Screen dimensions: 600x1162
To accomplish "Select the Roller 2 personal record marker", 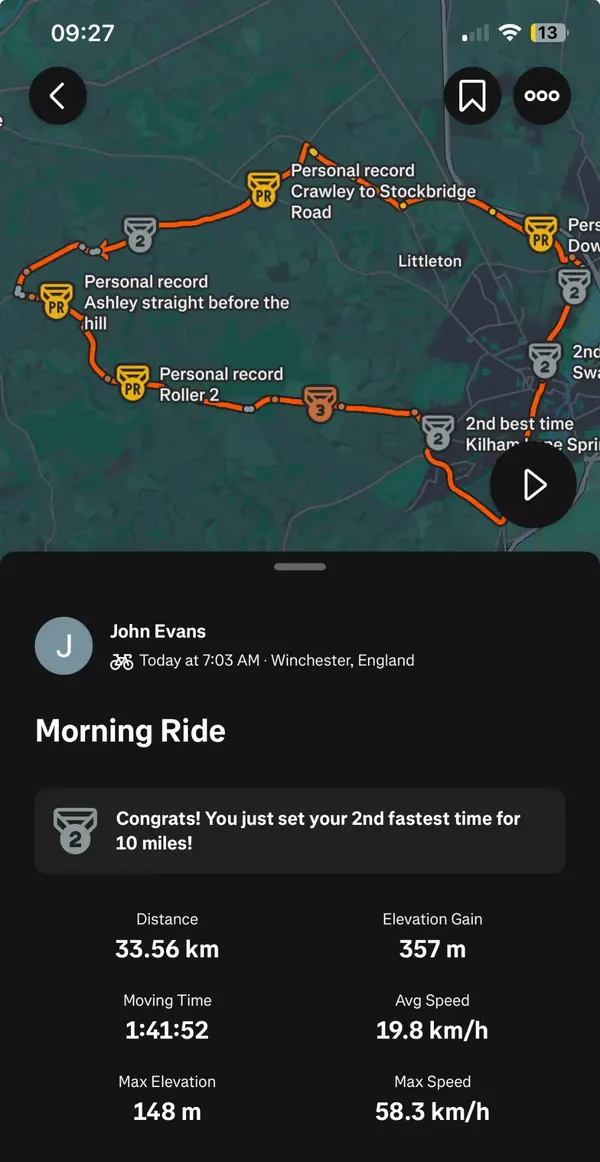I will point(132,383).
